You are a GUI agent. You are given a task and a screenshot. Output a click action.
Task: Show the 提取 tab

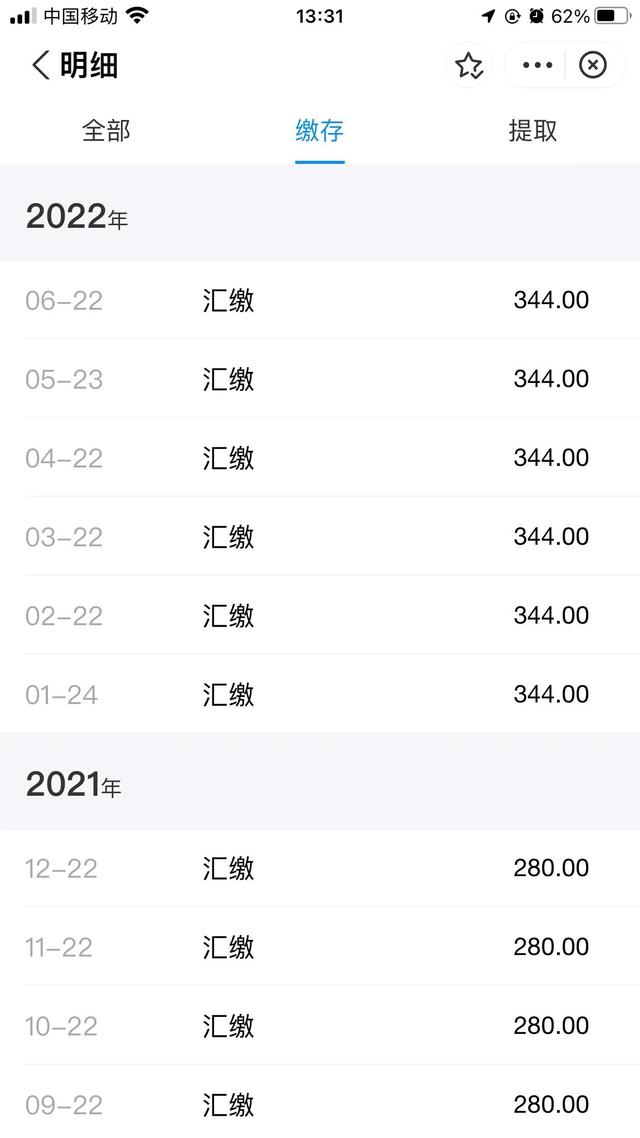pyautogui.click(x=533, y=131)
